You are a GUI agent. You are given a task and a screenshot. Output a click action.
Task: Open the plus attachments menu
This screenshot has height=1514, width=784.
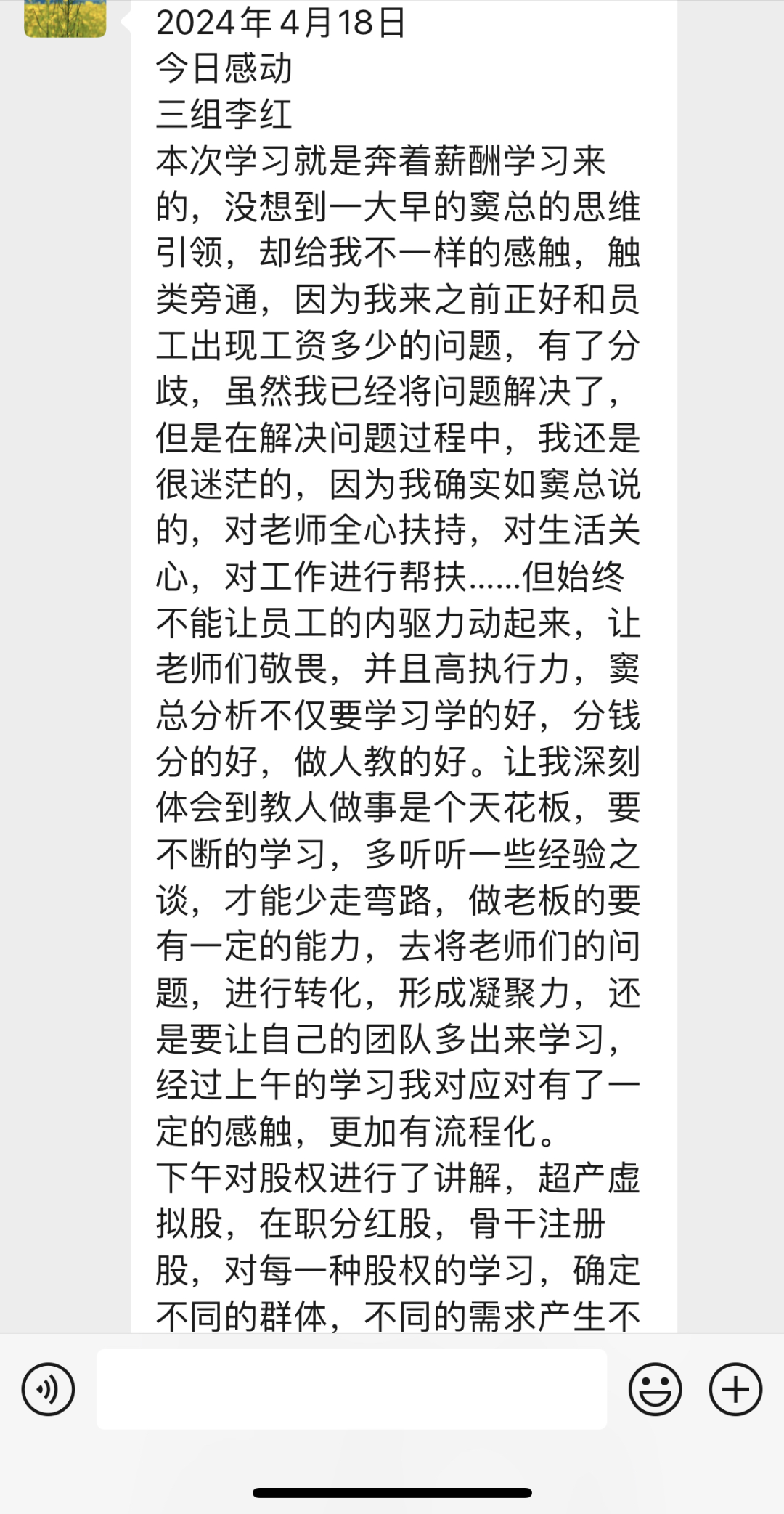[x=735, y=1389]
